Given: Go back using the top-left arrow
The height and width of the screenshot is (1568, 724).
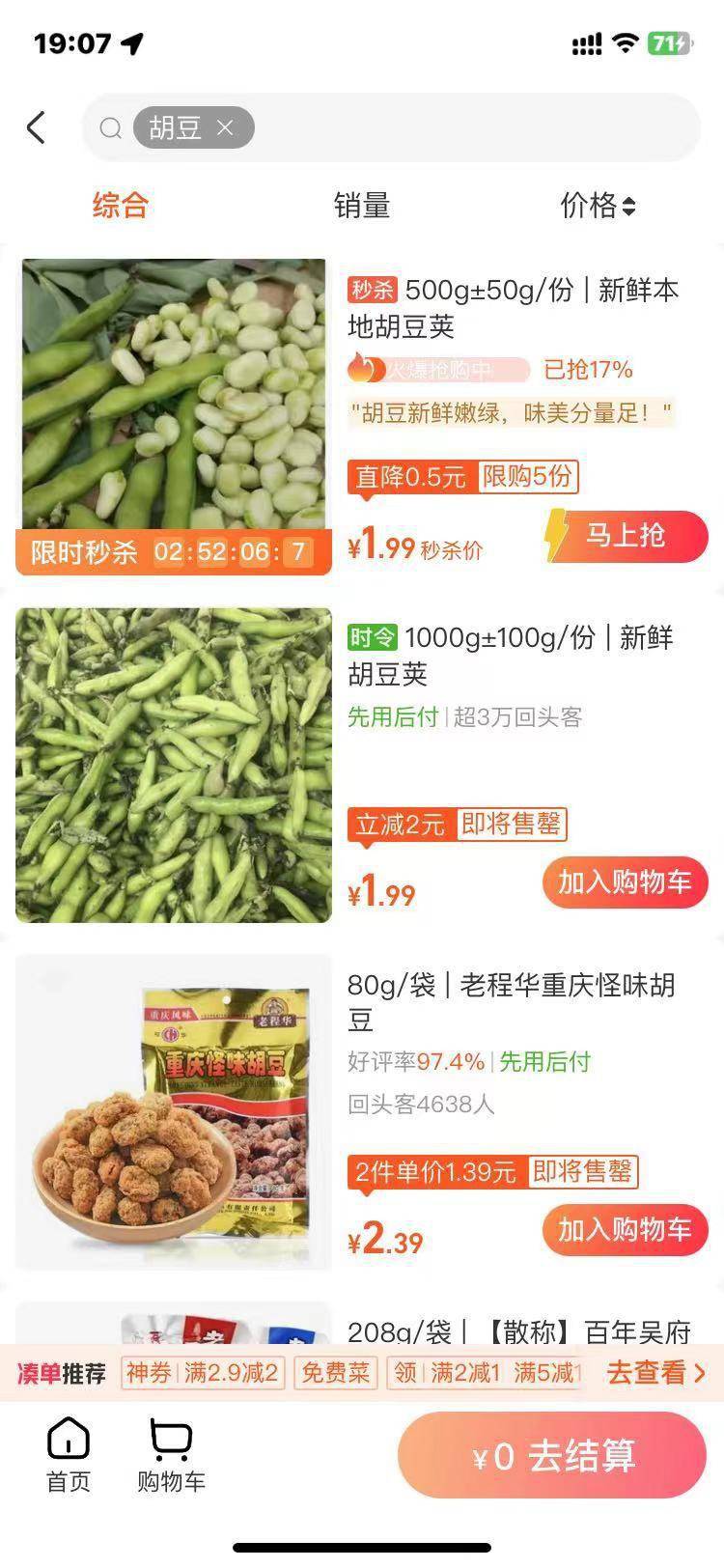Looking at the screenshot, I should point(37,127).
